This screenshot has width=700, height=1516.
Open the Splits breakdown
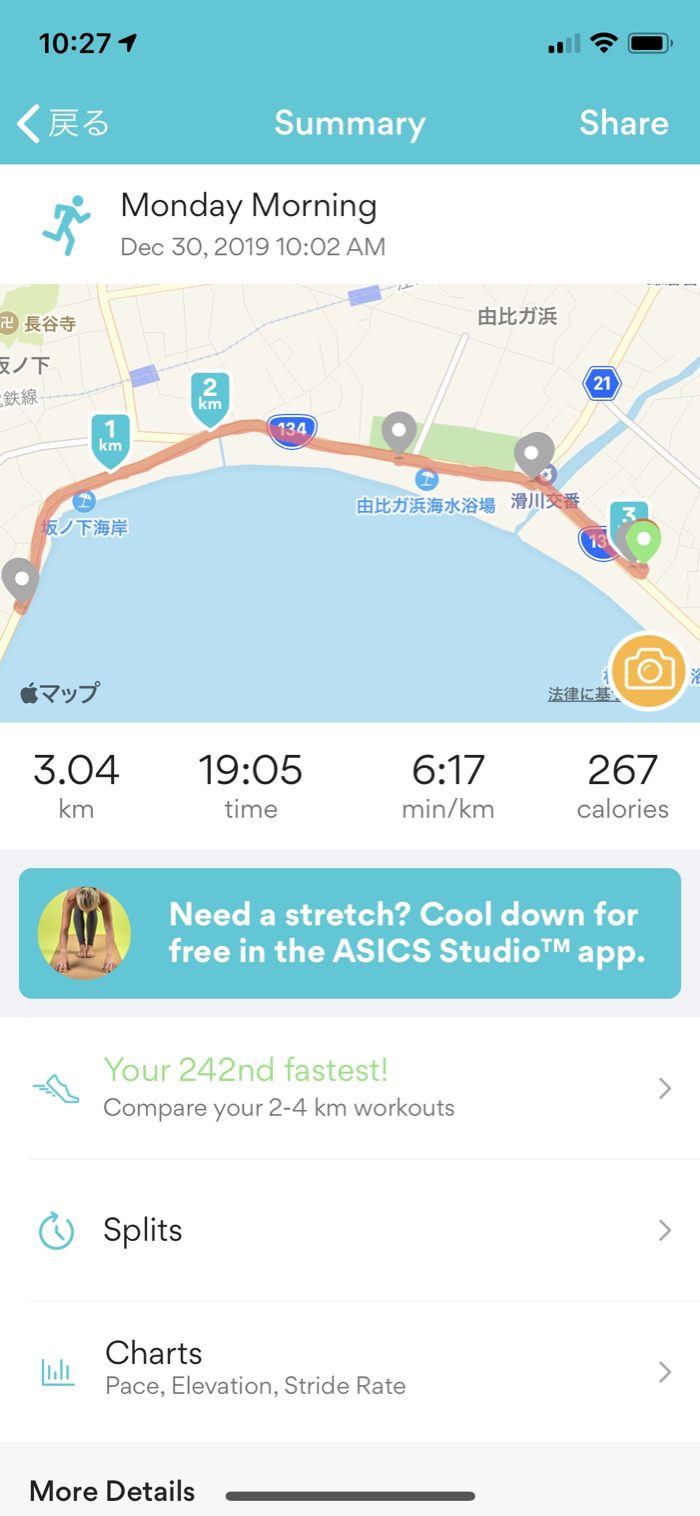point(350,1230)
